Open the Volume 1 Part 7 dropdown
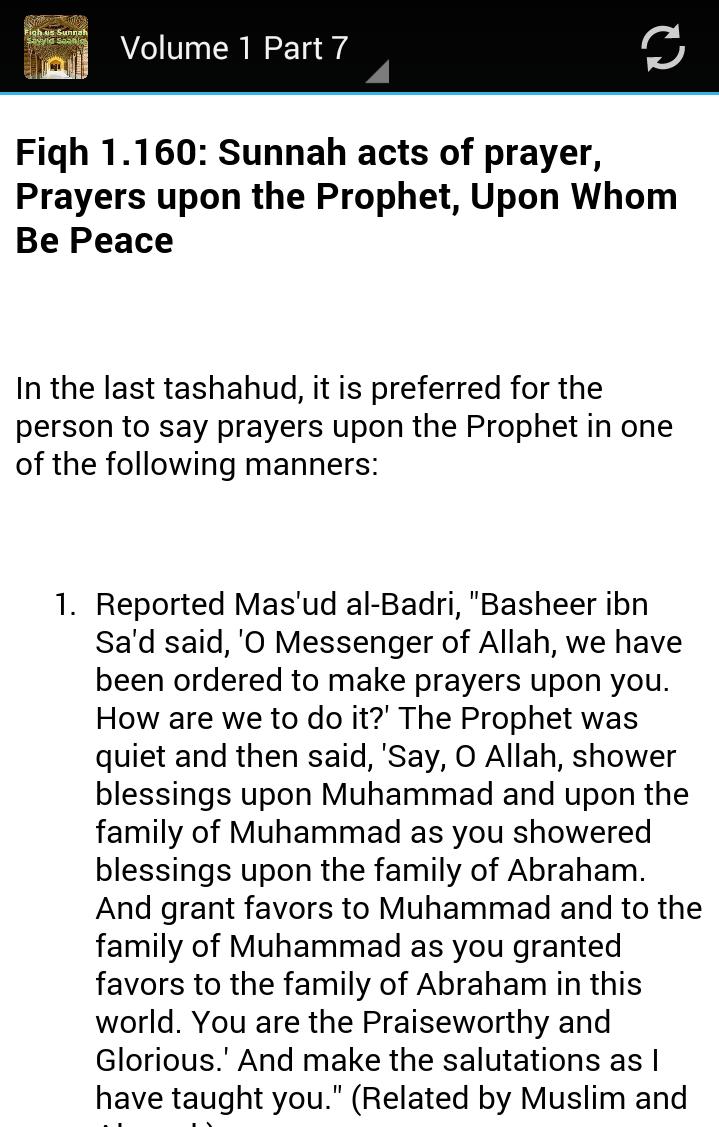 pyautogui.click(x=250, y=48)
